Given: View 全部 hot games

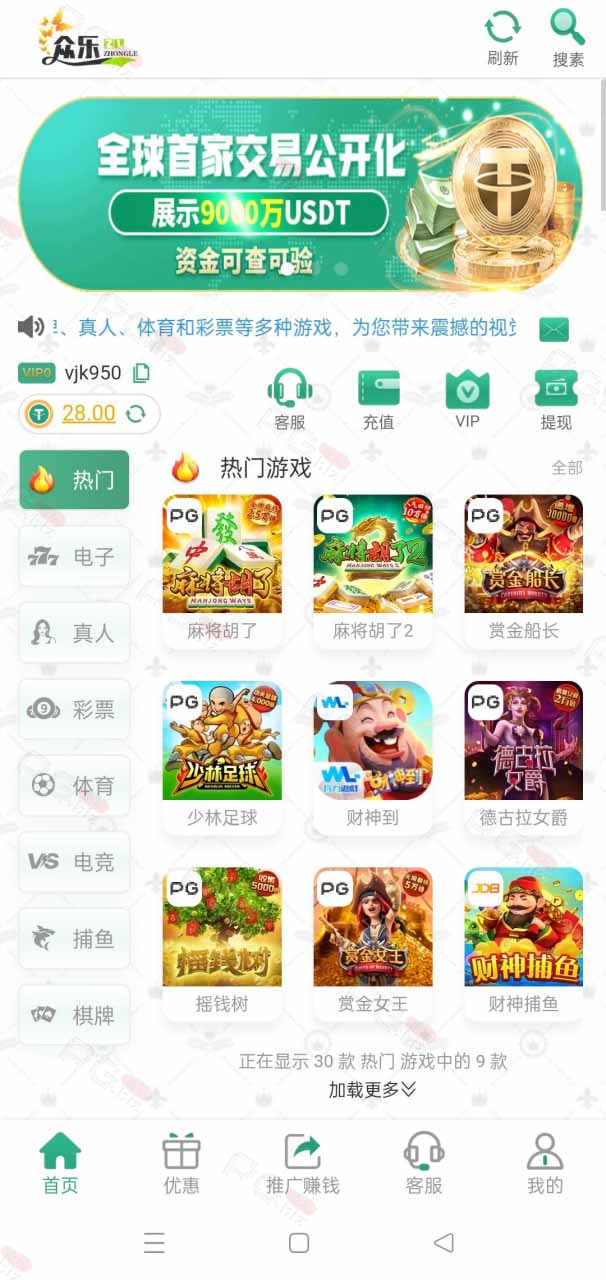Looking at the screenshot, I should [x=567, y=468].
